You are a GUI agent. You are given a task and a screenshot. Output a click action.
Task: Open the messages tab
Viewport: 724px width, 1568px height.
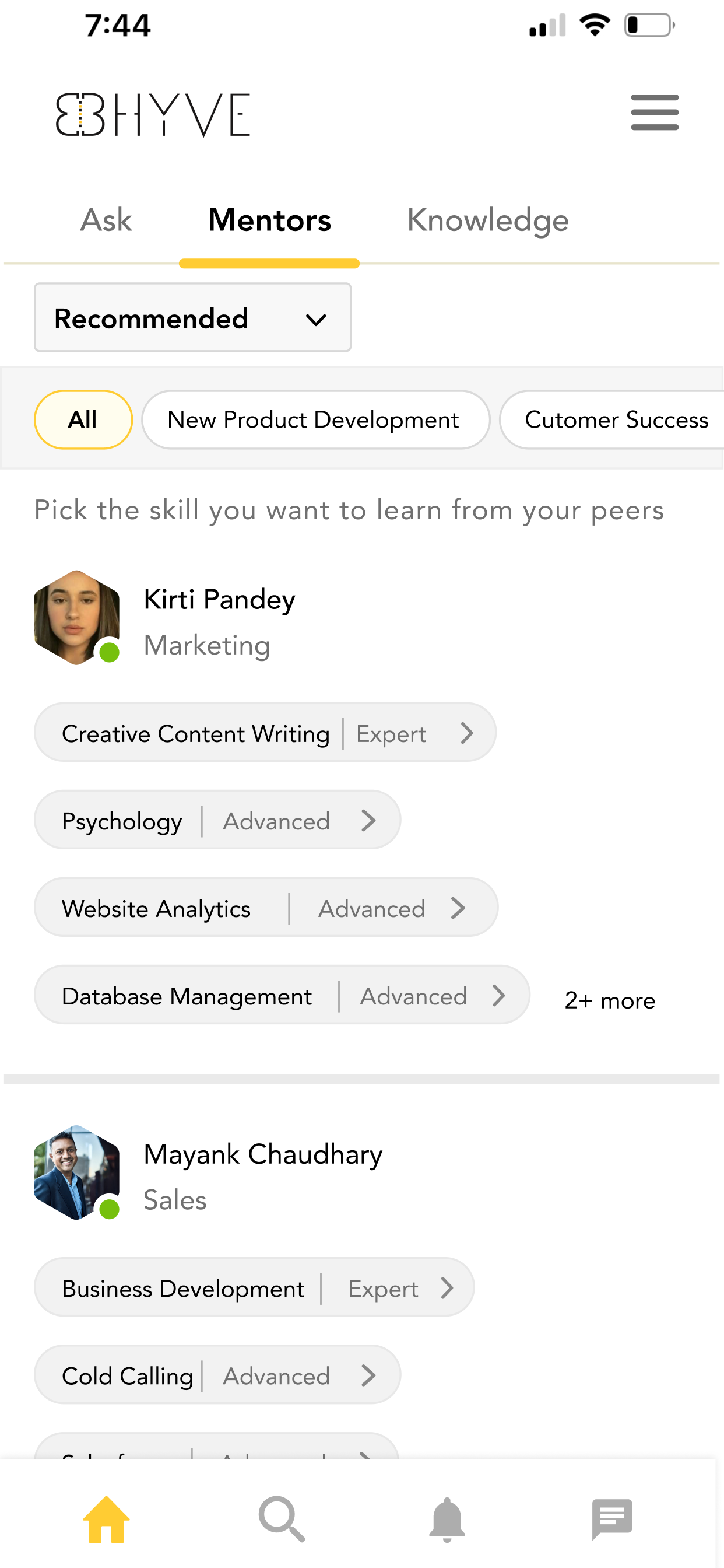pos(611,1520)
